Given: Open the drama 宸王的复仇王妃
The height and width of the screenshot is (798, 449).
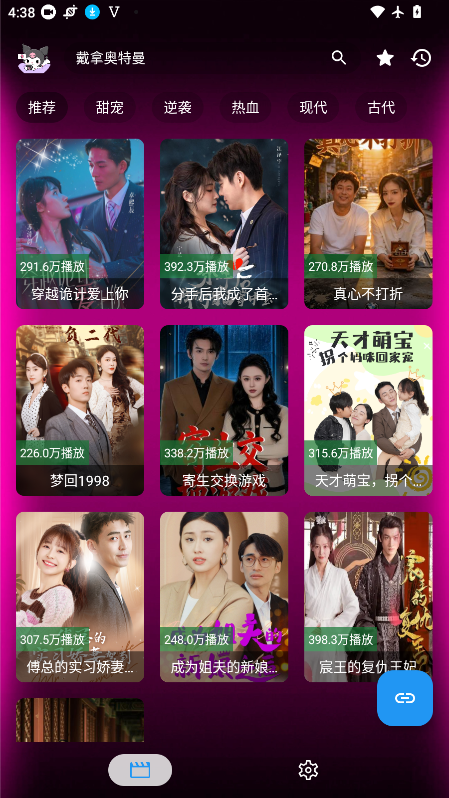Looking at the screenshot, I should pyautogui.click(x=368, y=596).
